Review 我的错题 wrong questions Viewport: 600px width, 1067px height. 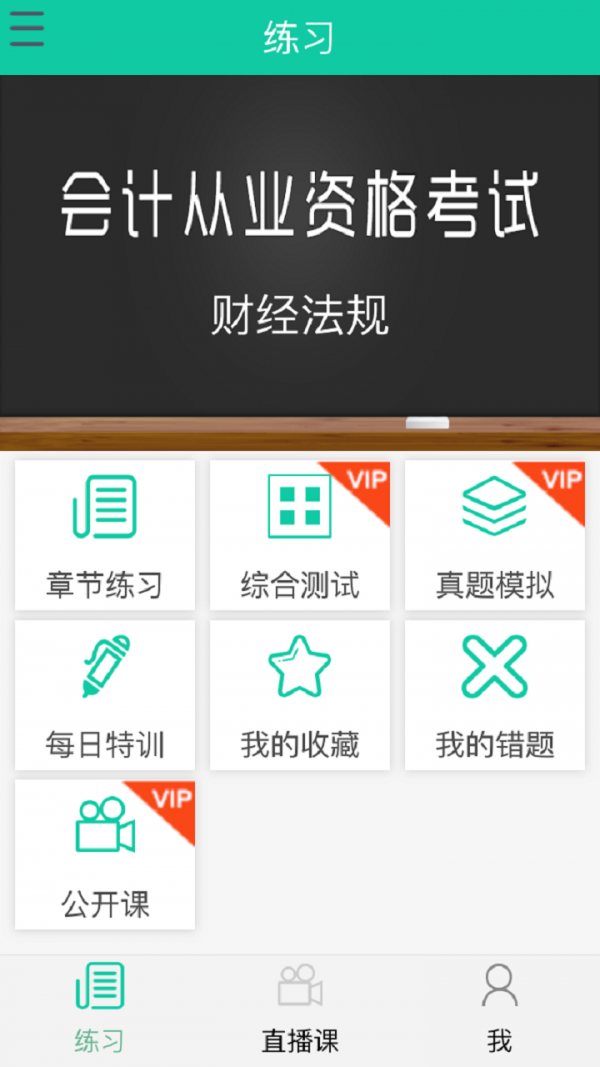pos(495,695)
